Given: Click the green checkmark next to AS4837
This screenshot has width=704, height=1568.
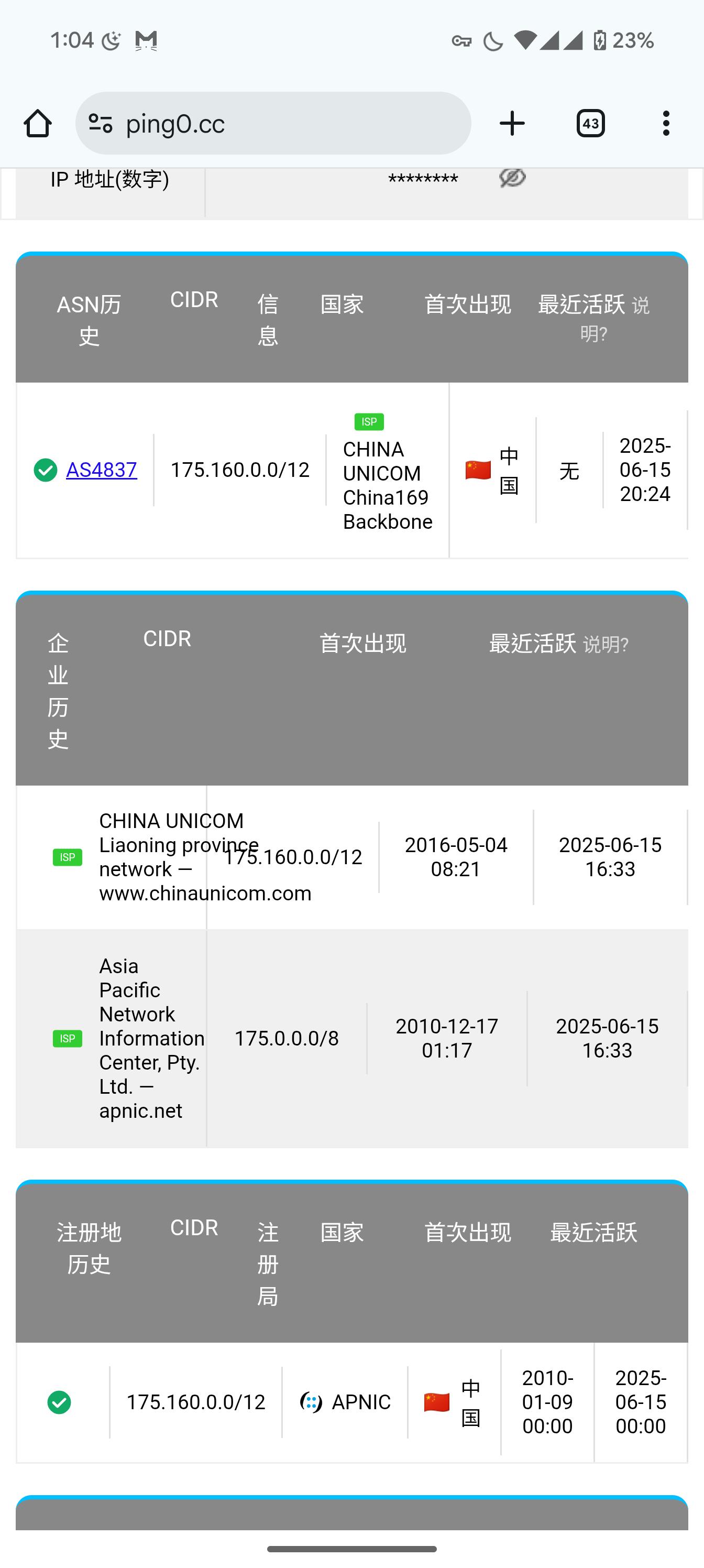Looking at the screenshot, I should coord(45,470).
